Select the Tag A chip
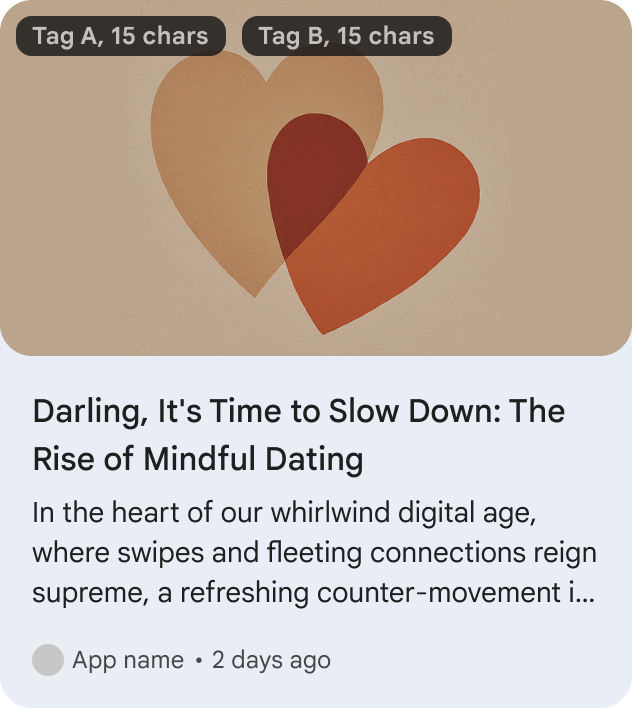This screenshot has width=632, height=708. (121, 37)
